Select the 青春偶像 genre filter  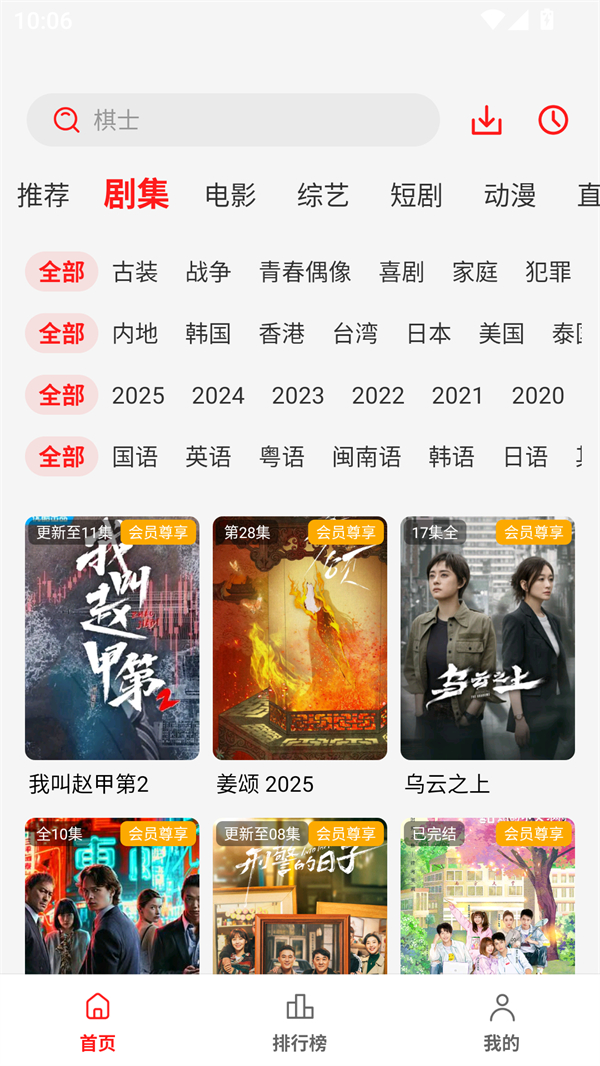pyautogui.click(x=305, y=272)
